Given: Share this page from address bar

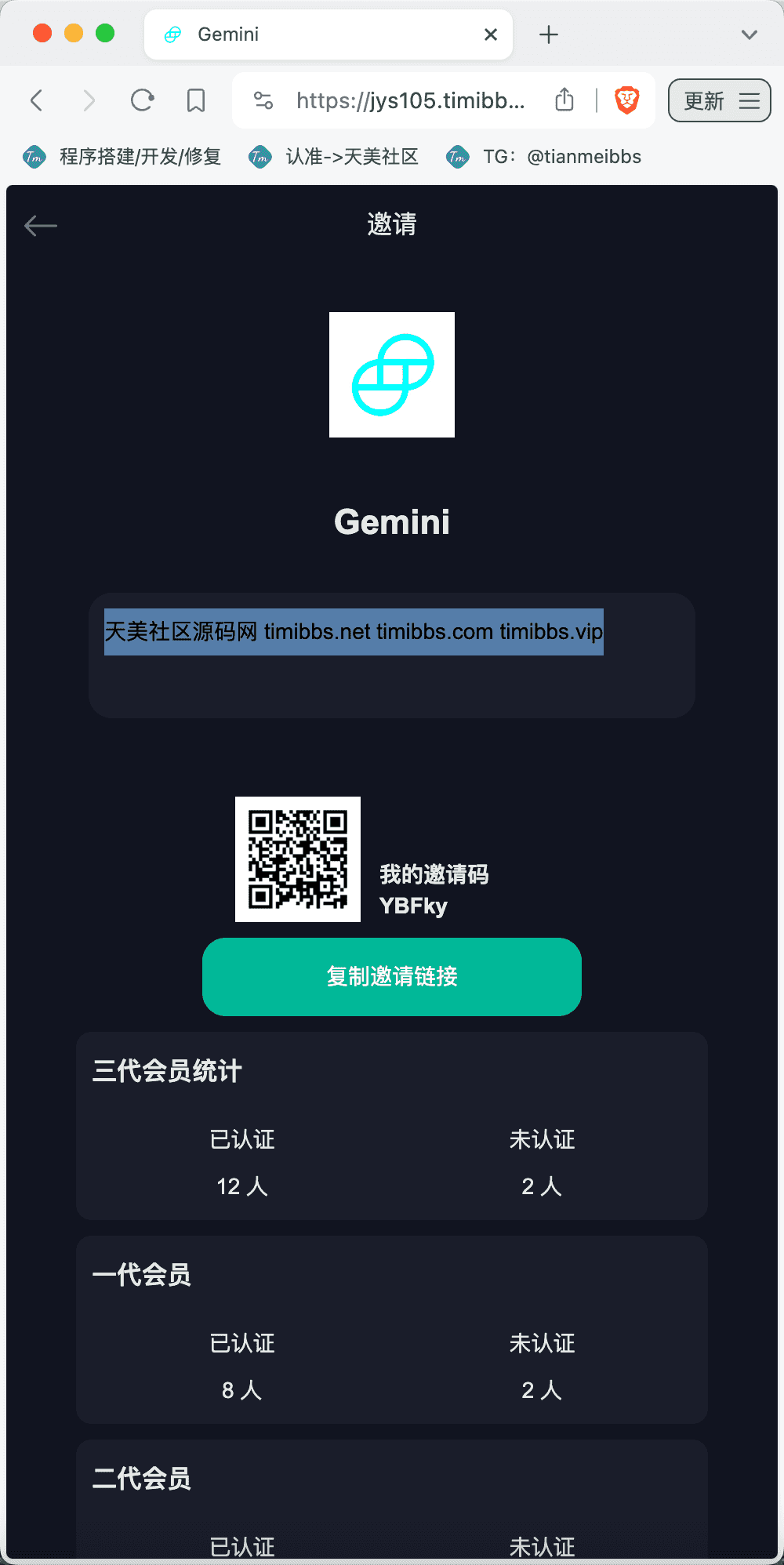Looking at the screenshot, I should (x=564, y=100).
